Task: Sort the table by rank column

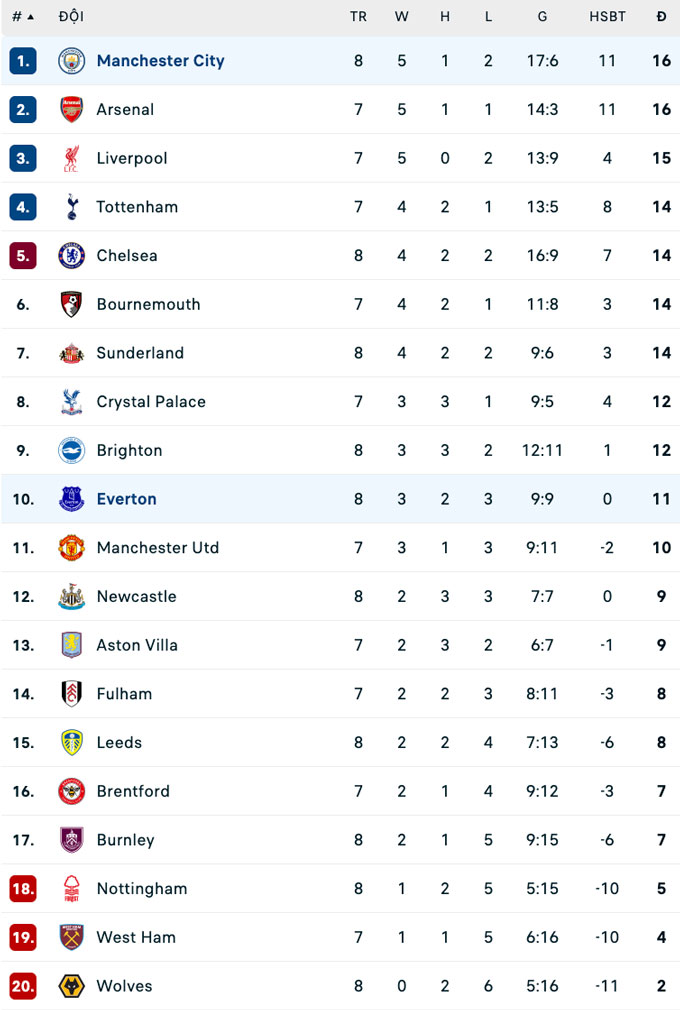Action: (x=22, y=17)
